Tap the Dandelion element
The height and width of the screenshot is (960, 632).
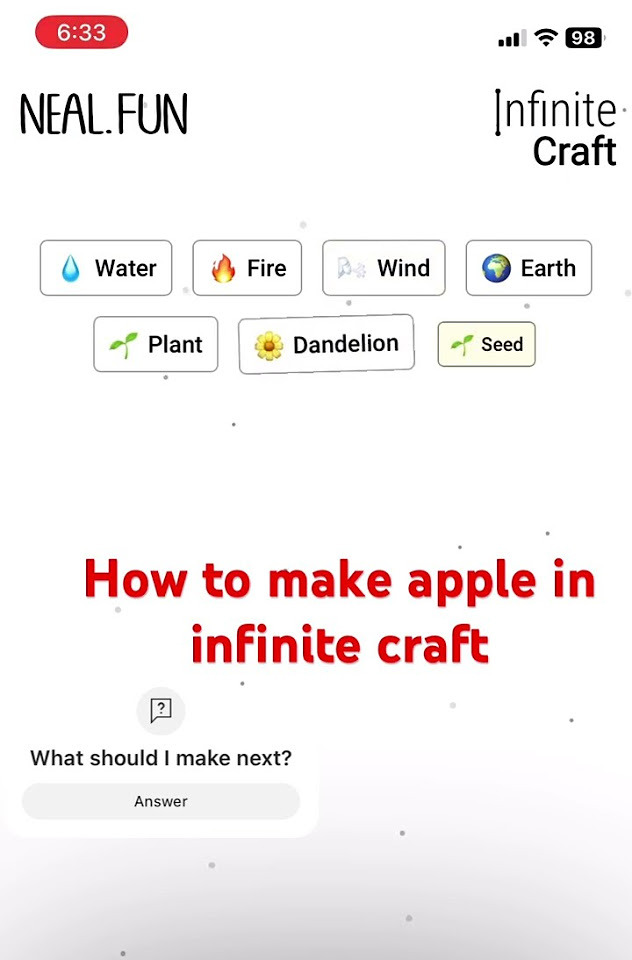[x=326, y=344]
